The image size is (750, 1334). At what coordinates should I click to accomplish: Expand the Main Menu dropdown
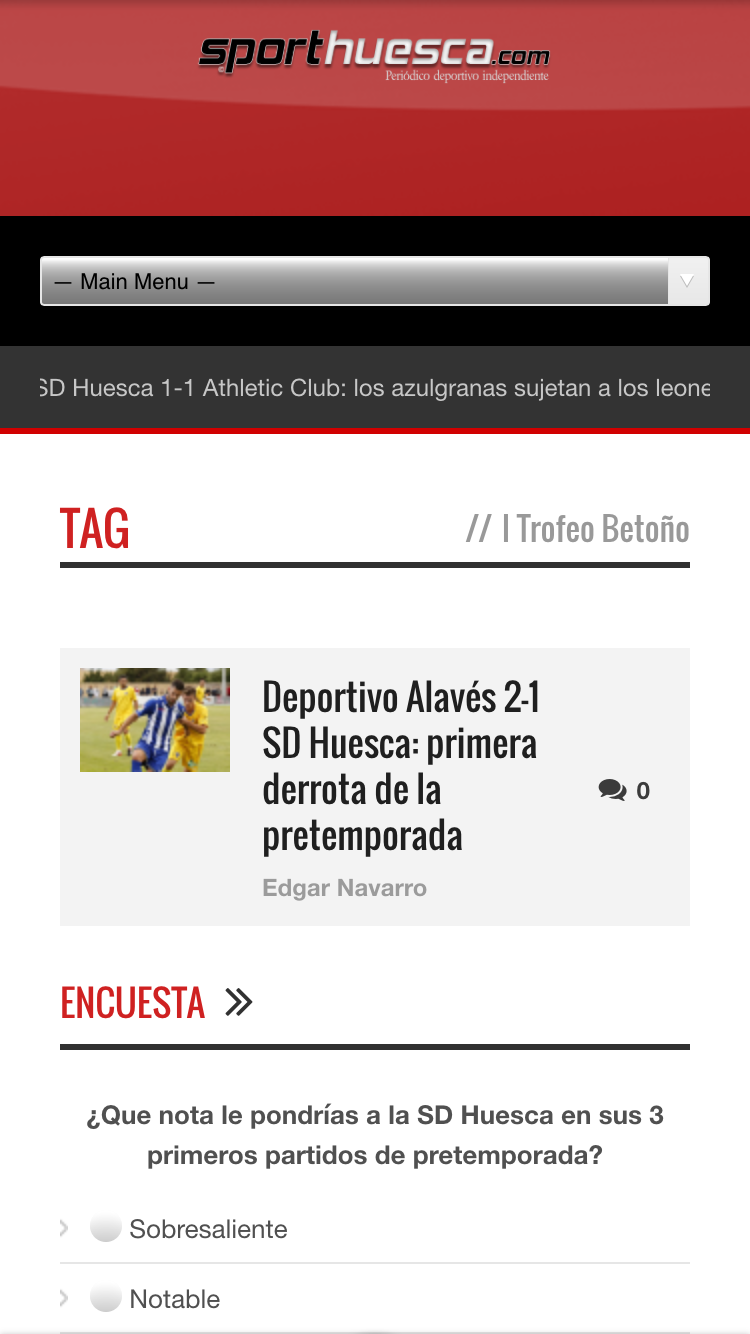pos(374,281)
